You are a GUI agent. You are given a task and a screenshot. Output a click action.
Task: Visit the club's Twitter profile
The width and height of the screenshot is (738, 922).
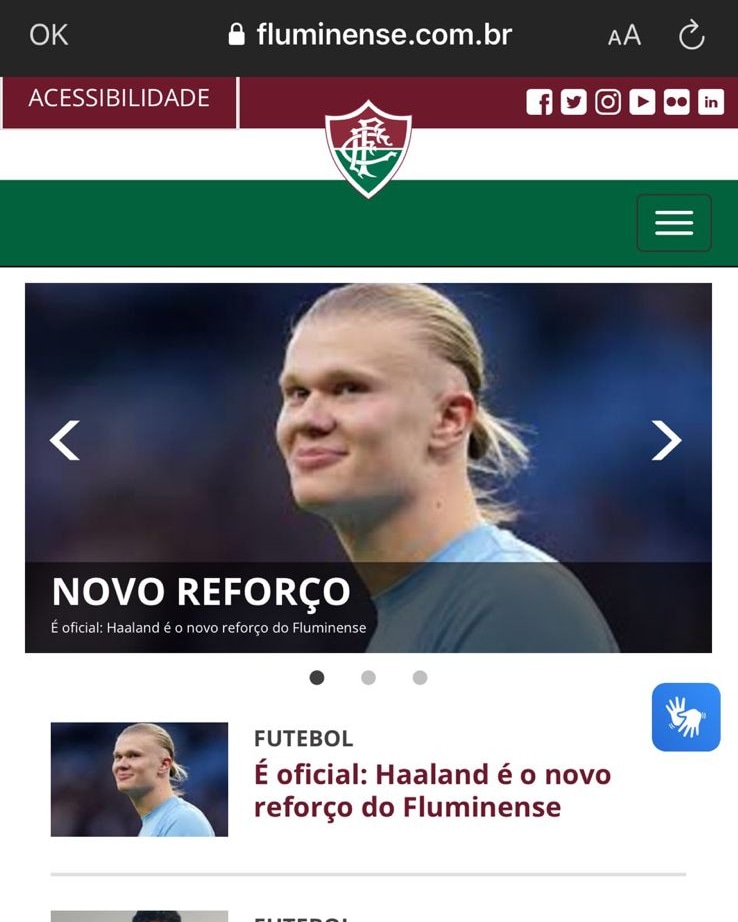click(573, 102)
